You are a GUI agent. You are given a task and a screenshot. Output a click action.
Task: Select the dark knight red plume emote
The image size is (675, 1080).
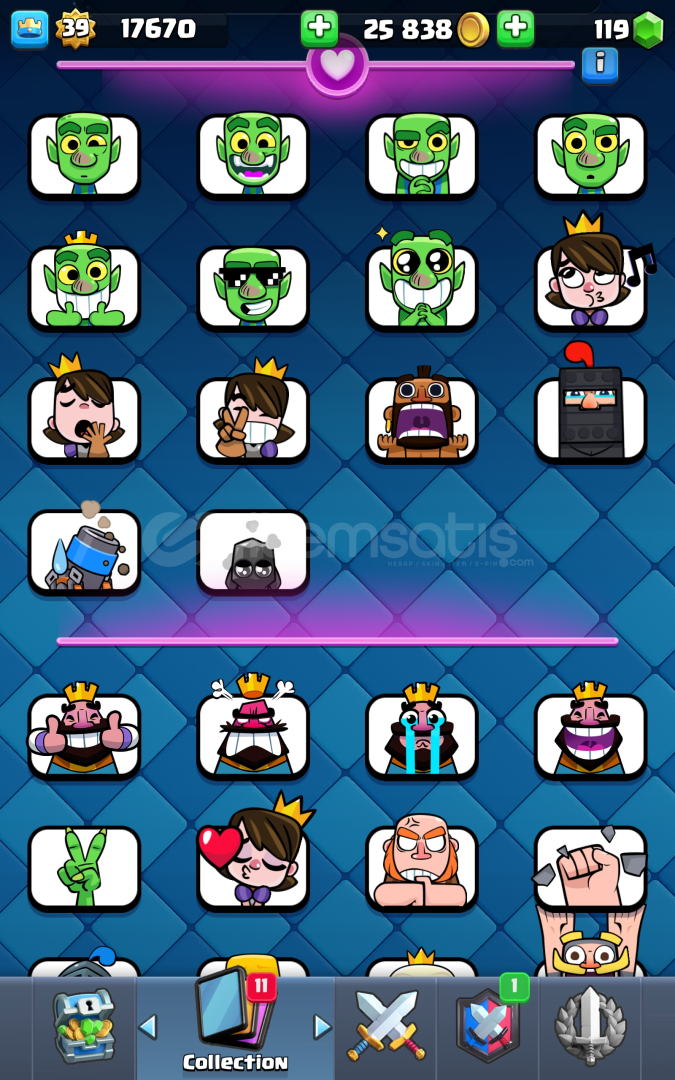pos(590,418)
